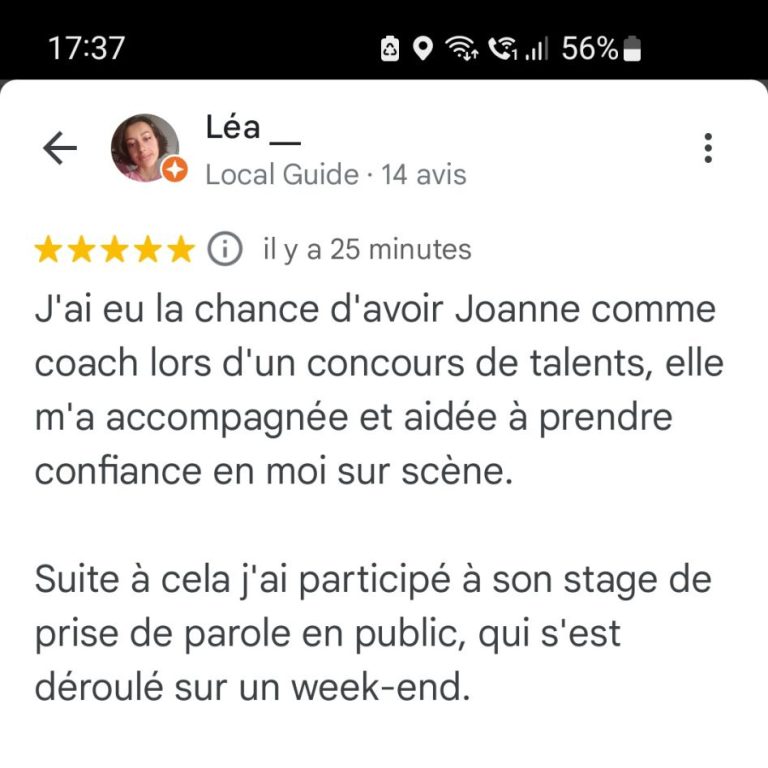Viewport: 768px width, 768px height.
Task: Go back with the arrow icon
Action: tap(60, 148)
